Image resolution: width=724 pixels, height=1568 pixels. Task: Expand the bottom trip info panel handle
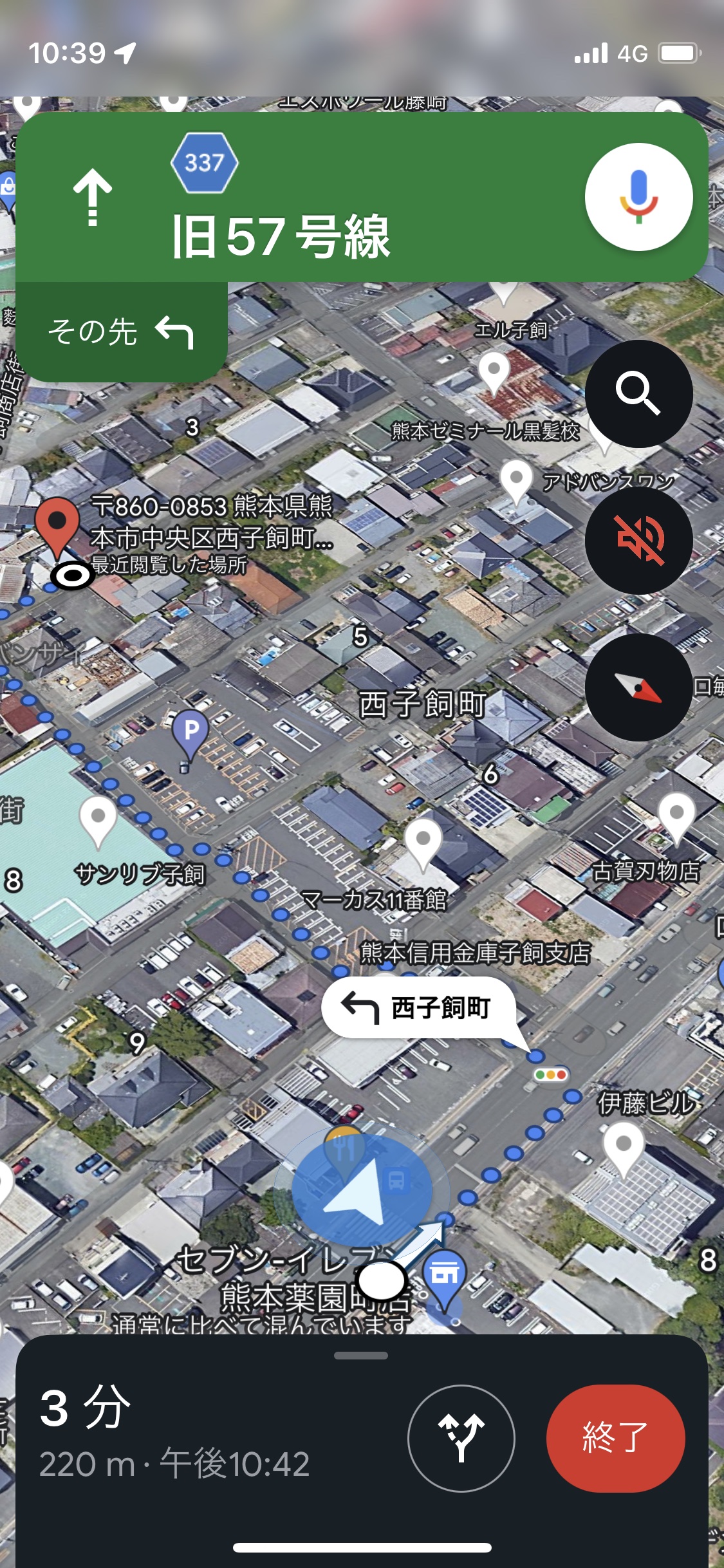click(x=361, y=1355)
